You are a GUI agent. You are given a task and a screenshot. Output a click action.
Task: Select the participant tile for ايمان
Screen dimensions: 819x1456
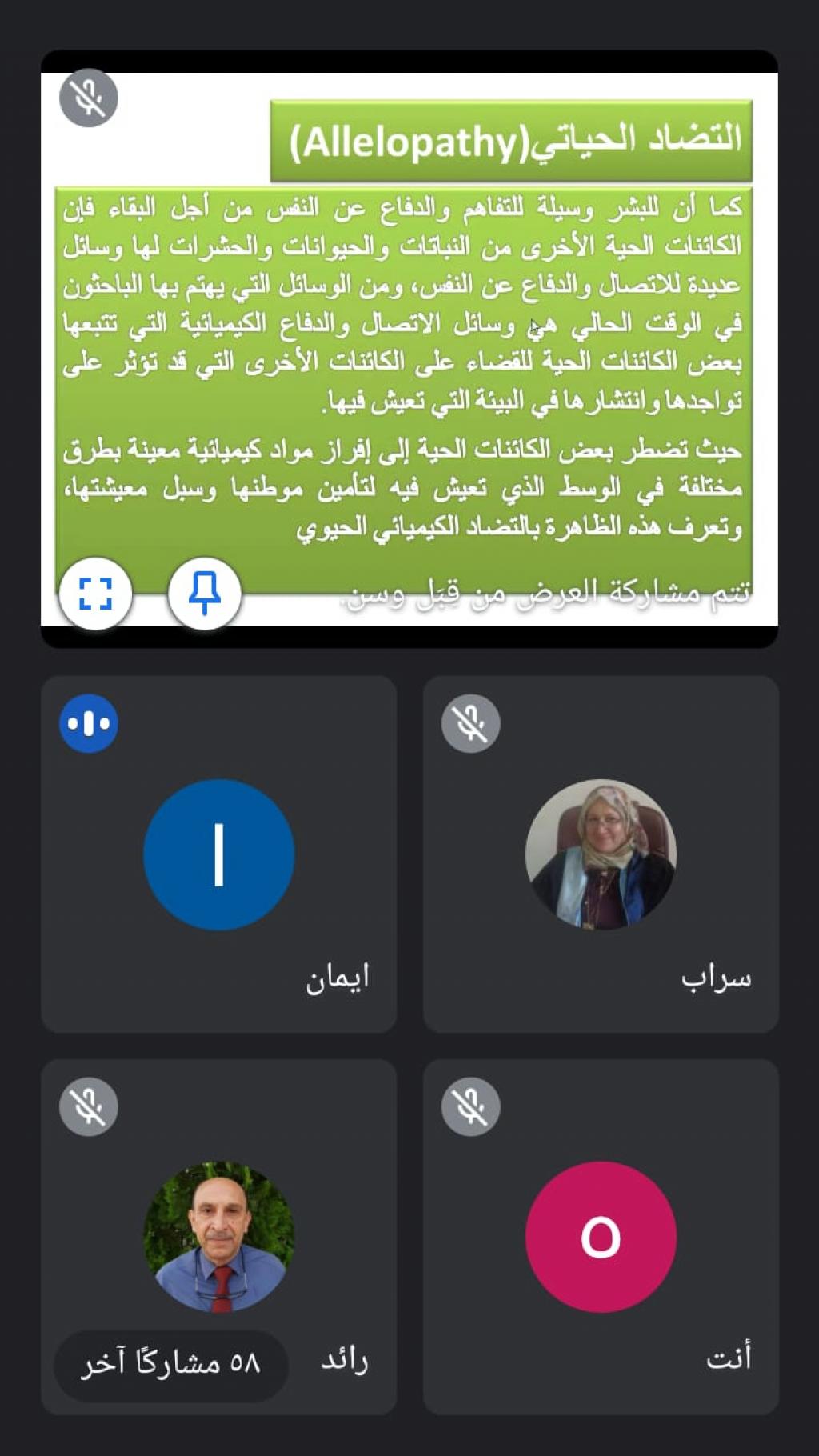click(218, 854)
